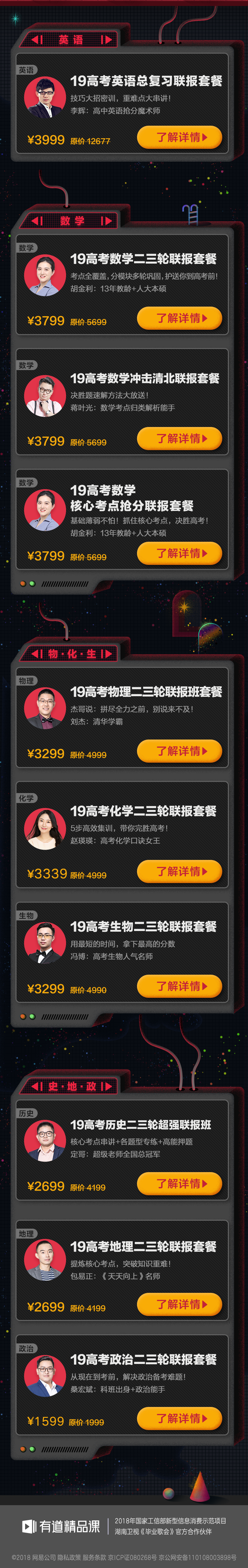The height and width of the screenshot is (1568, 248).
Task: See details of 地理二三轮联报套餐
Action: 179,1304
